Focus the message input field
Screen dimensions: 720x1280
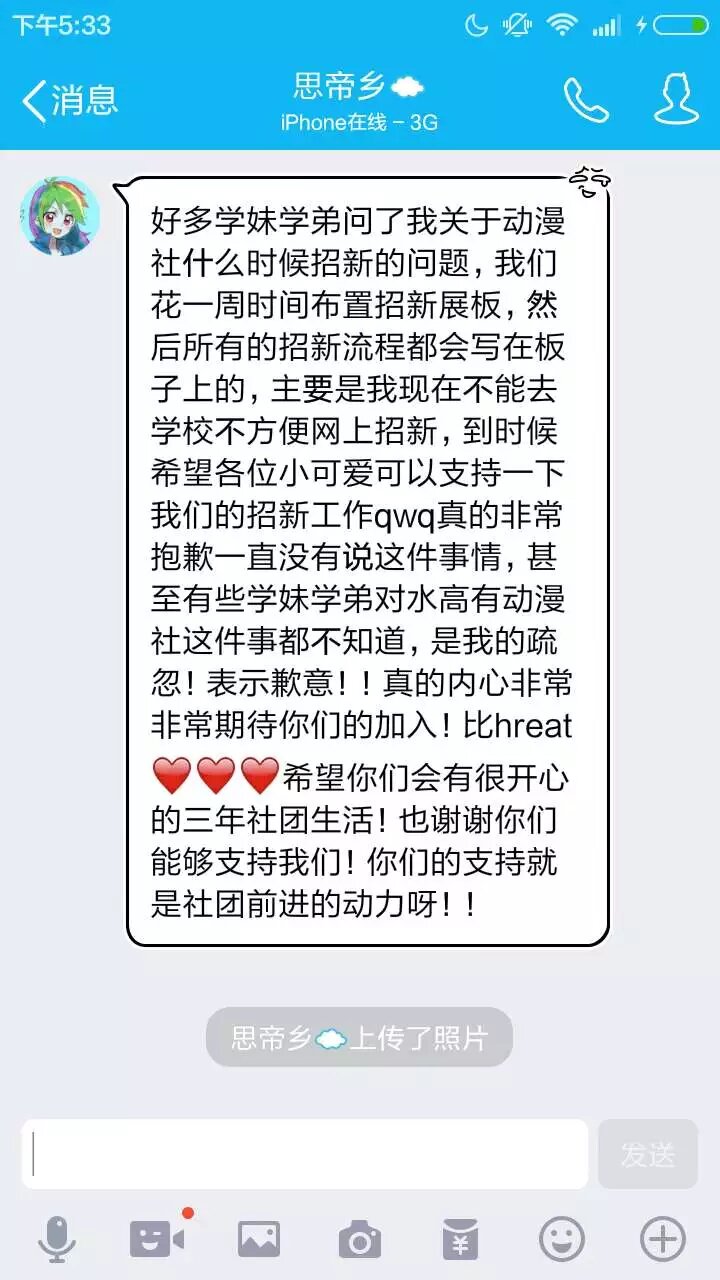(305, 1154)
